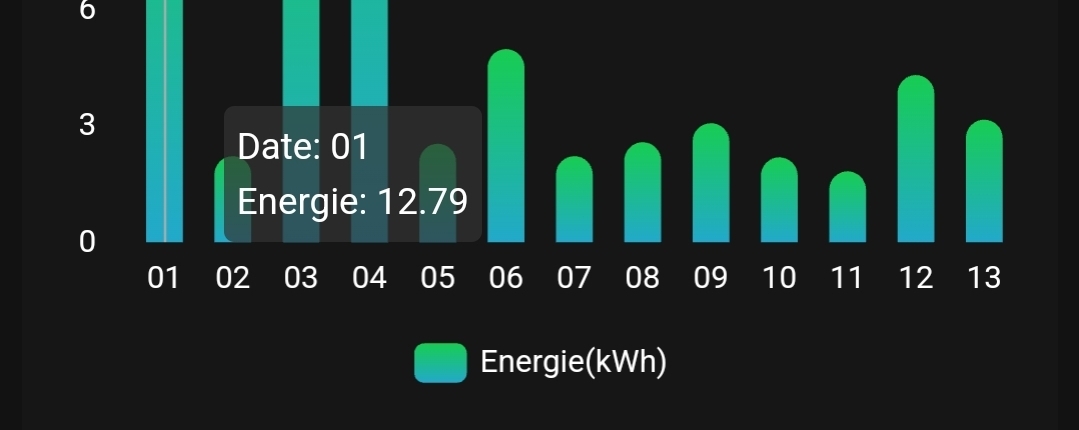The width and height of the screenshot is (1079, 430).
Task: Toggle the Energie(kWh) legend series
Action: tap(540, 362)
